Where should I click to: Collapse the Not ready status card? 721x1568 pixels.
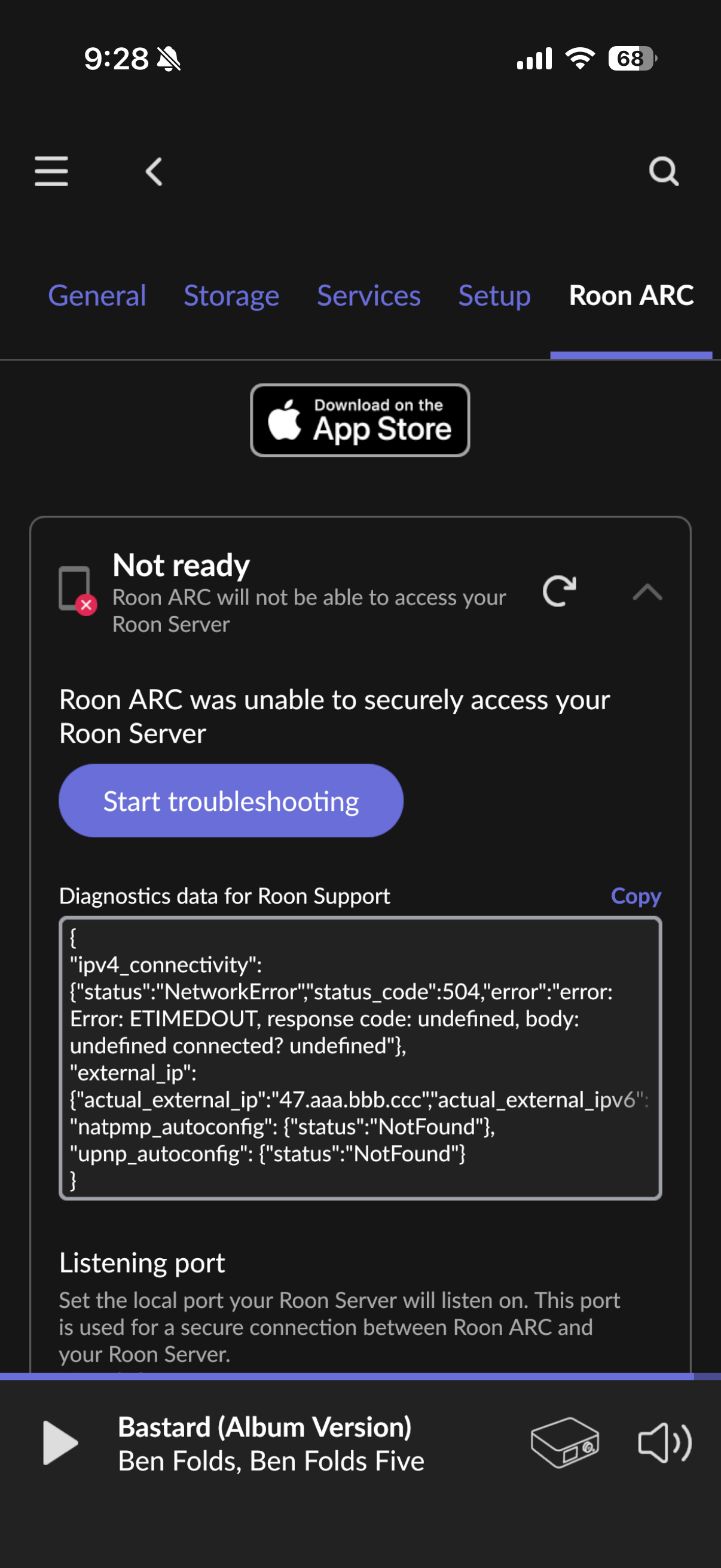click(x=647, y=591)
